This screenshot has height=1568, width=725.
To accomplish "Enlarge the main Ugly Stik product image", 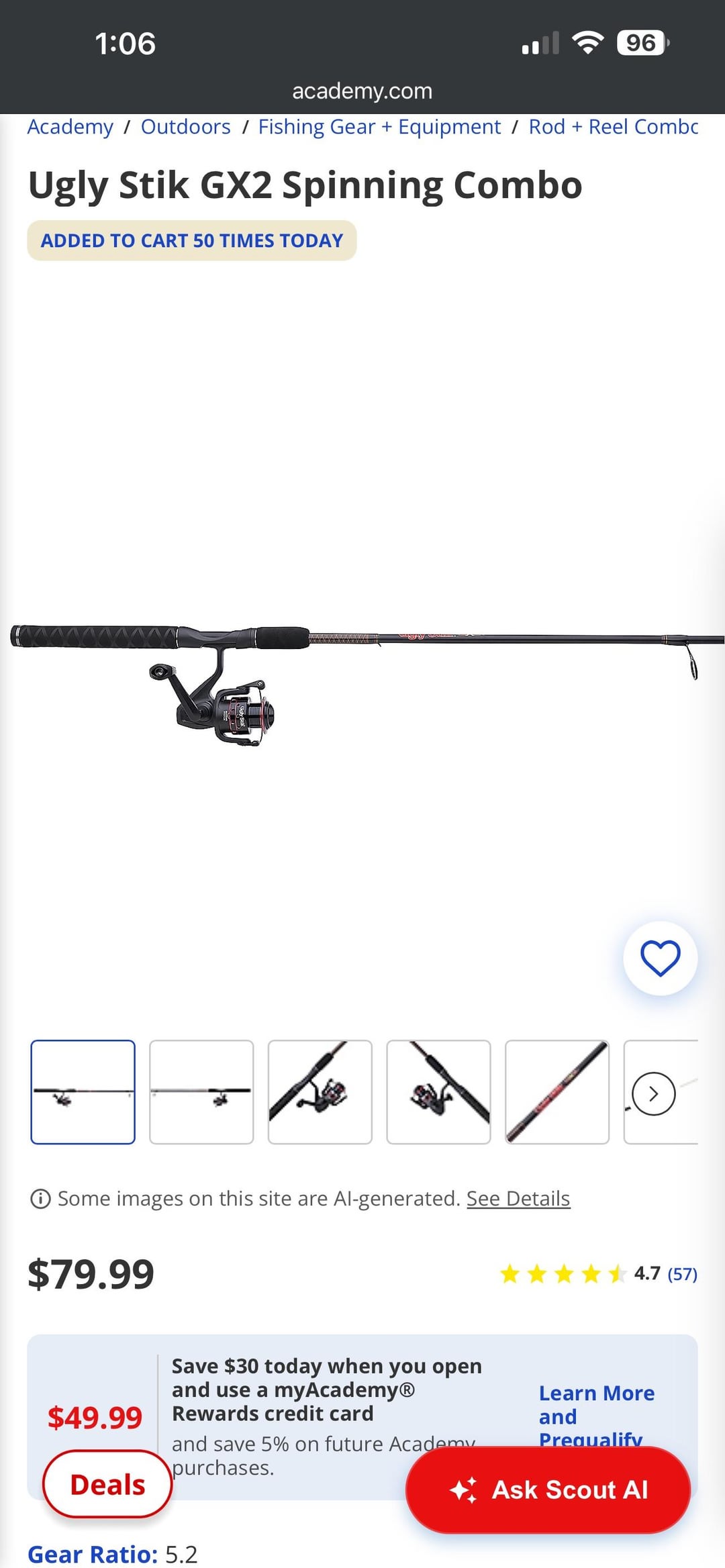I will [362, 671].
